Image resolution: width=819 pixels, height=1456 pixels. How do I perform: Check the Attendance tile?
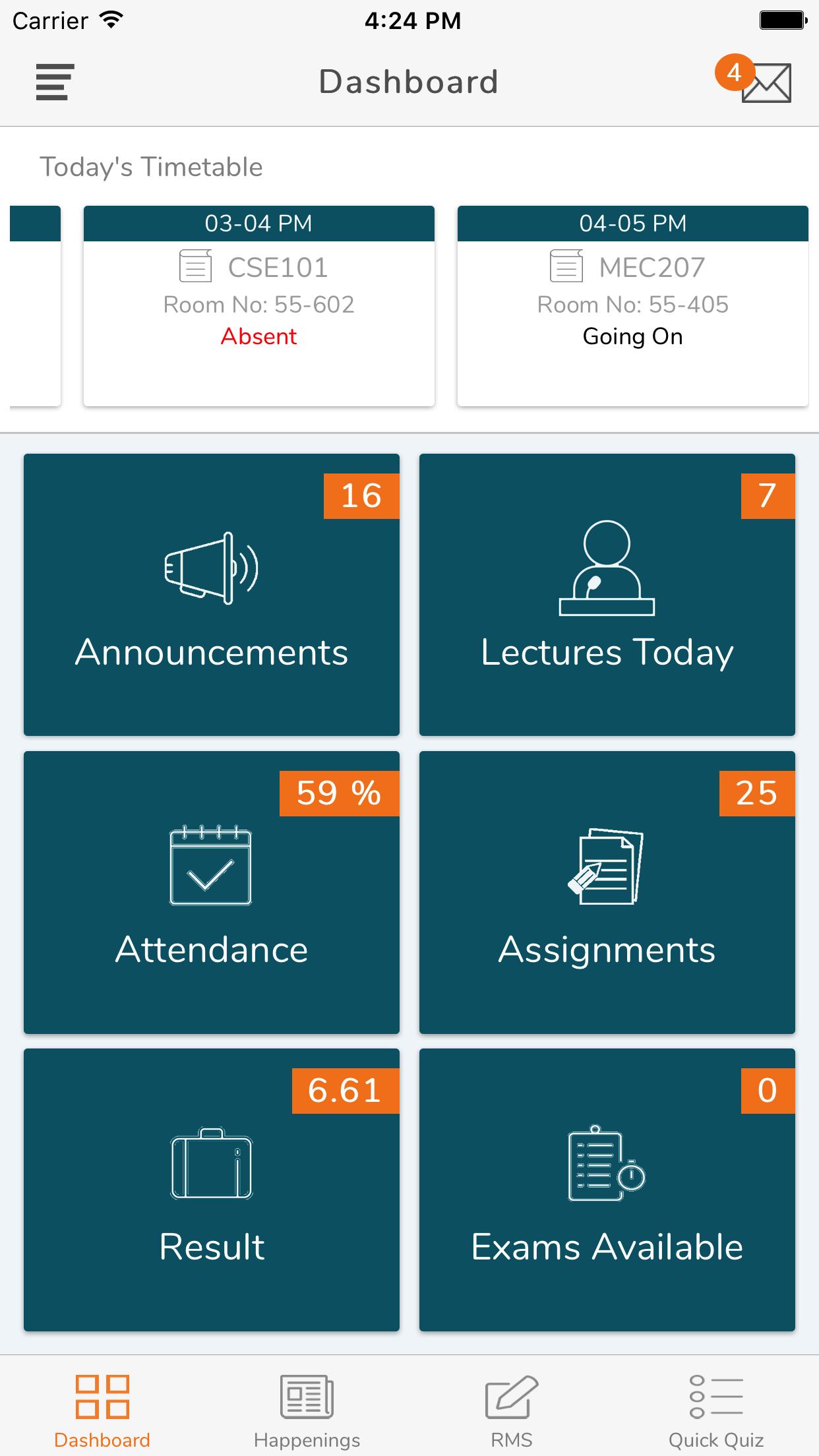pos(212,892)
